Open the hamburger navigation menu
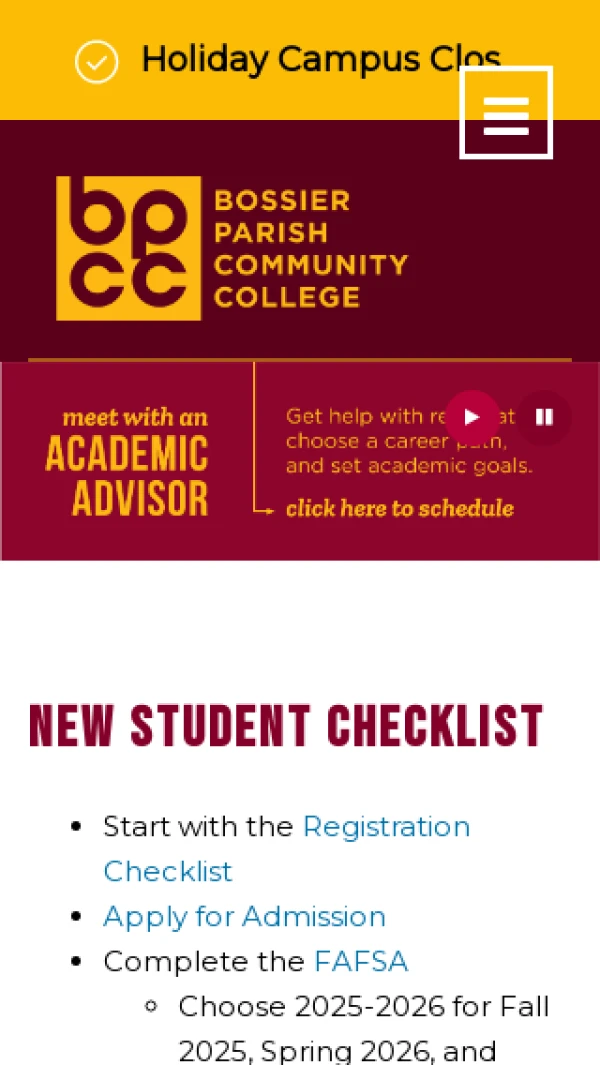The image size is (600, 1065). (506, 113)
